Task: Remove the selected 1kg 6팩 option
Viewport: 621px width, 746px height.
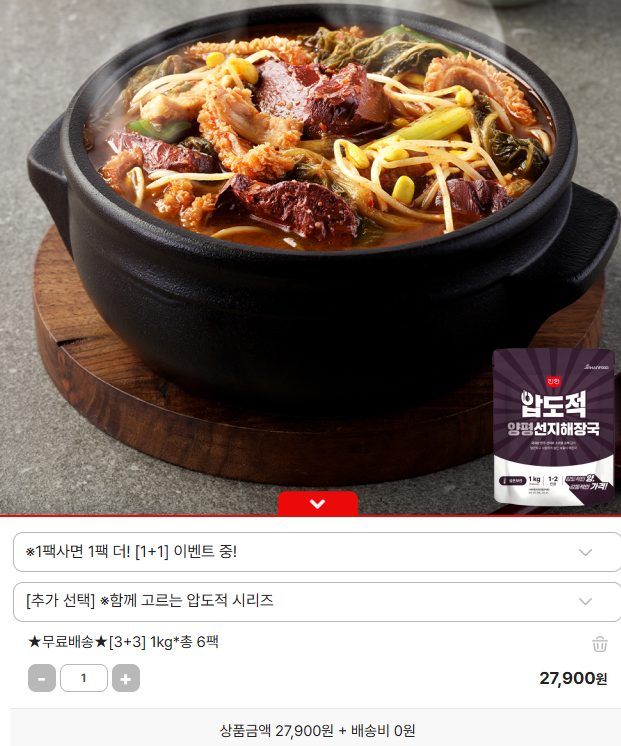Action: tap(599, 644)
